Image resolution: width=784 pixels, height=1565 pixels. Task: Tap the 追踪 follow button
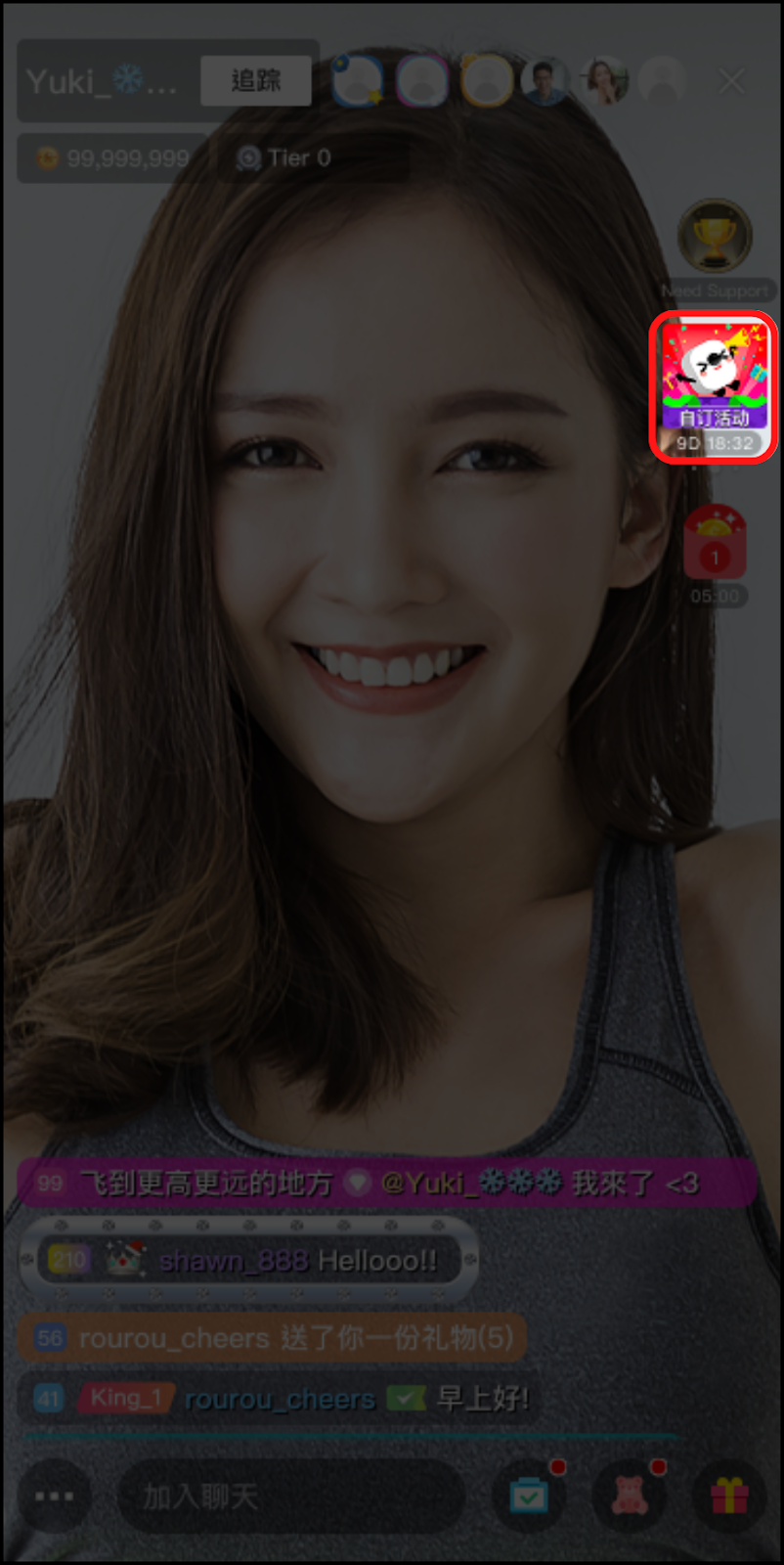pyautogui.click(x=255, y=80)
